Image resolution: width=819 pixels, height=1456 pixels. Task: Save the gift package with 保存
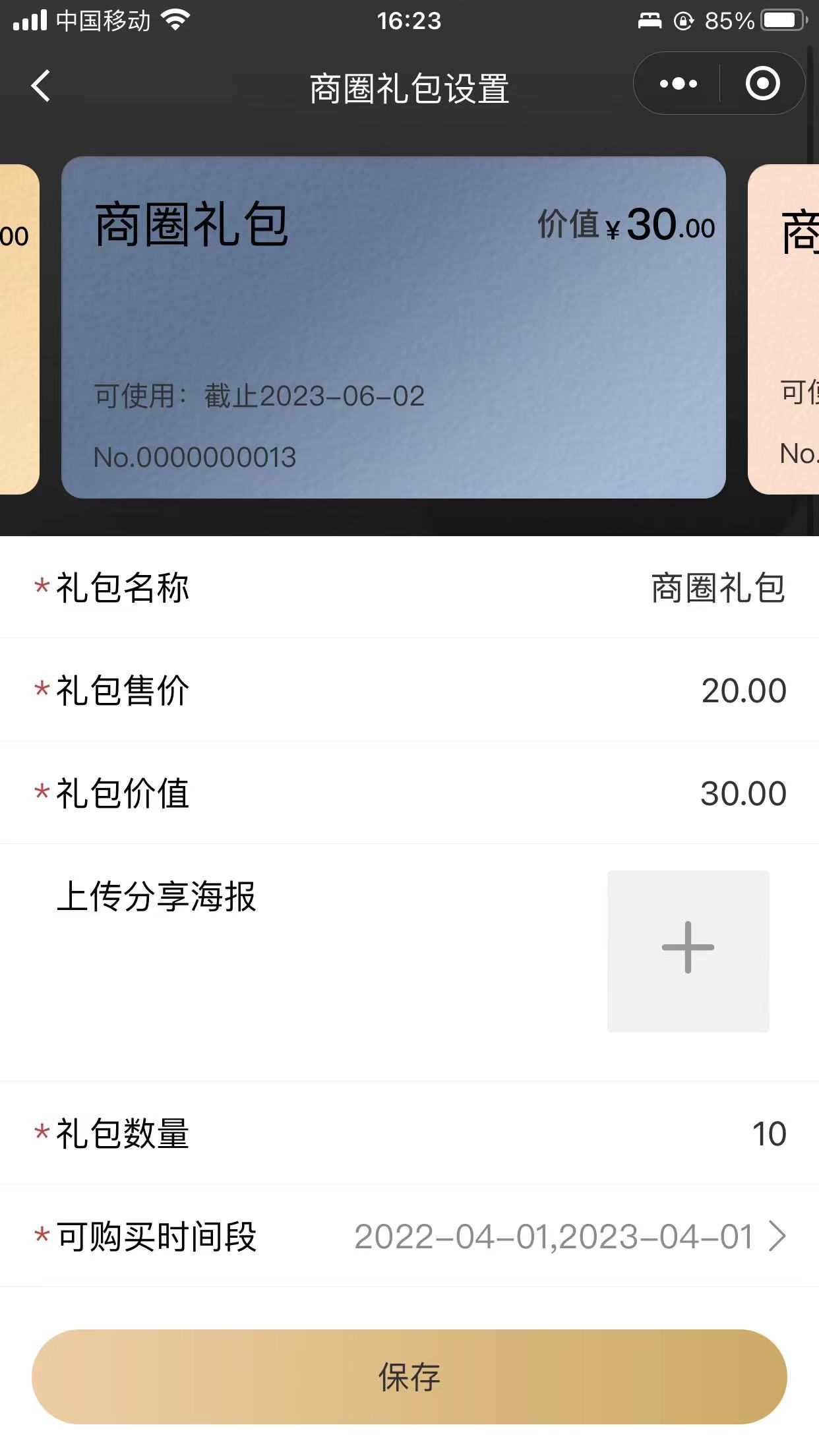tap(409, 1377)
